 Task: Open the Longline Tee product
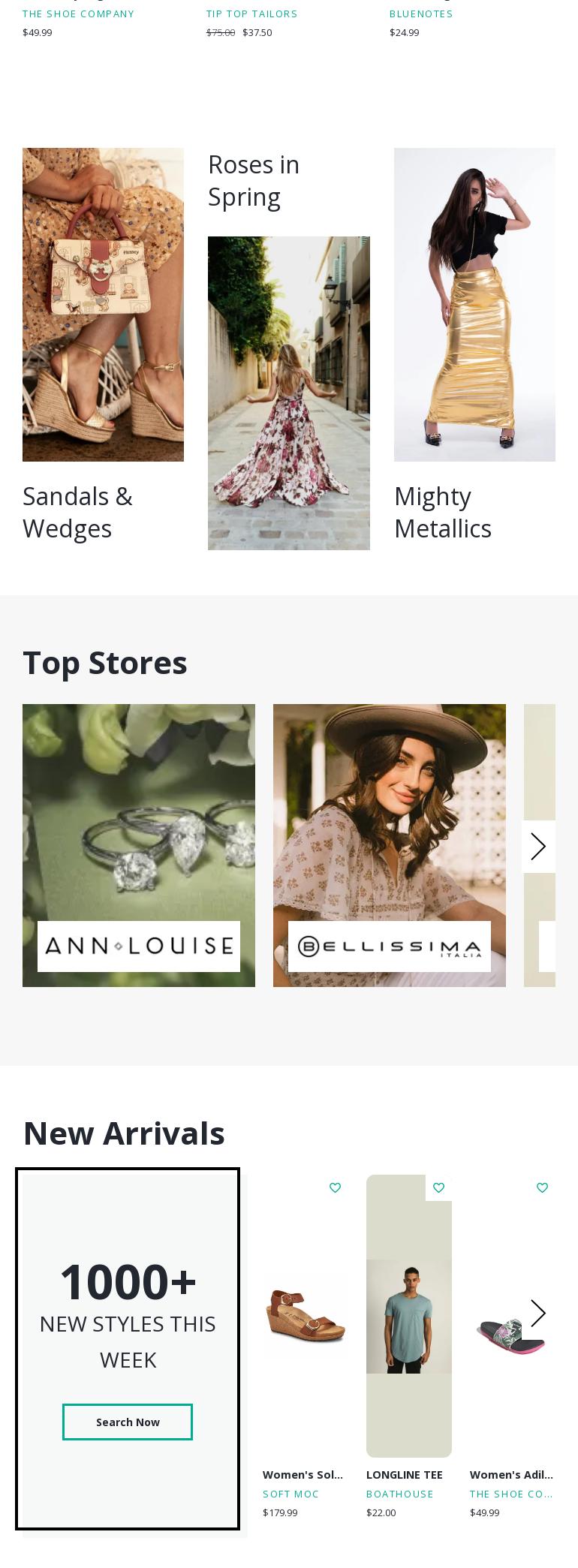tap(409, 1317)
